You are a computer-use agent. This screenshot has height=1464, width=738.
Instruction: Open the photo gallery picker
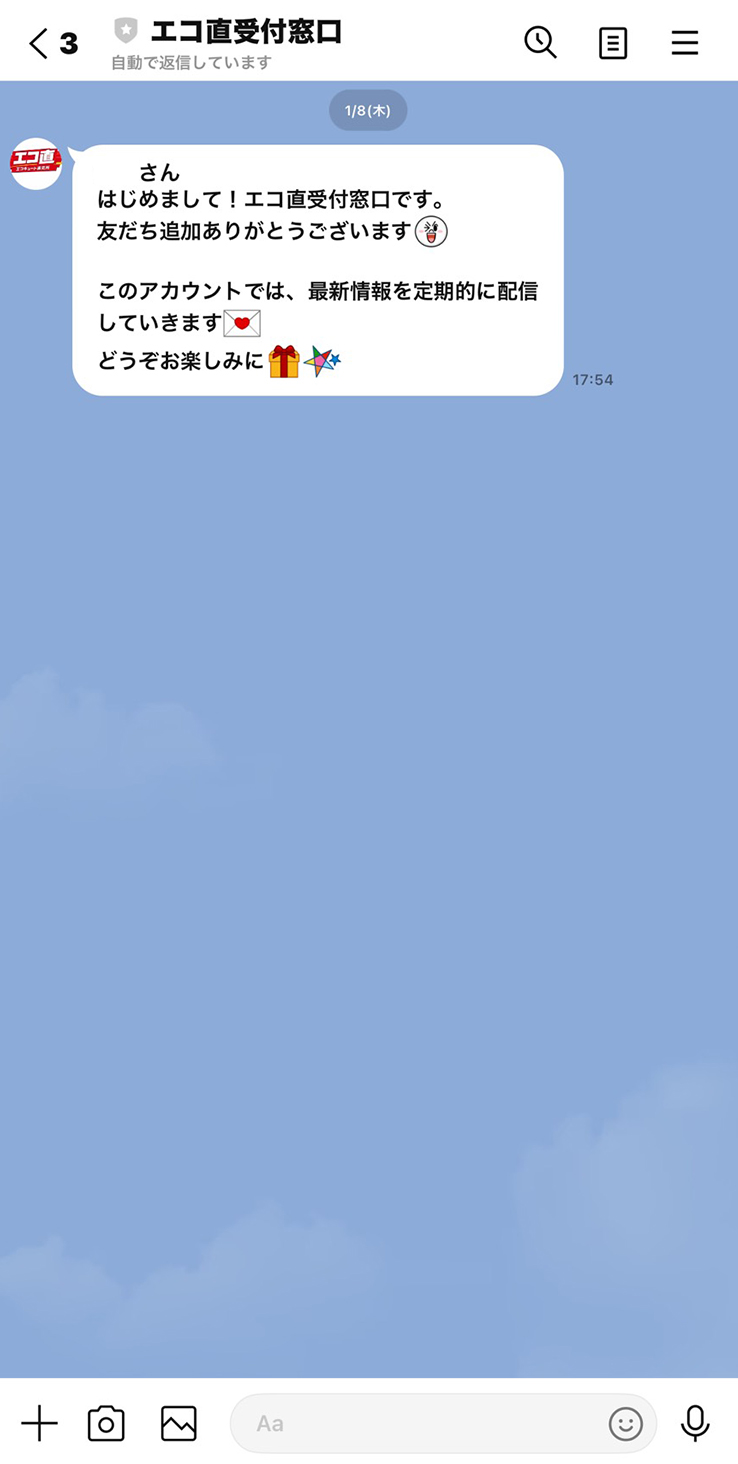coord(179,1423)
